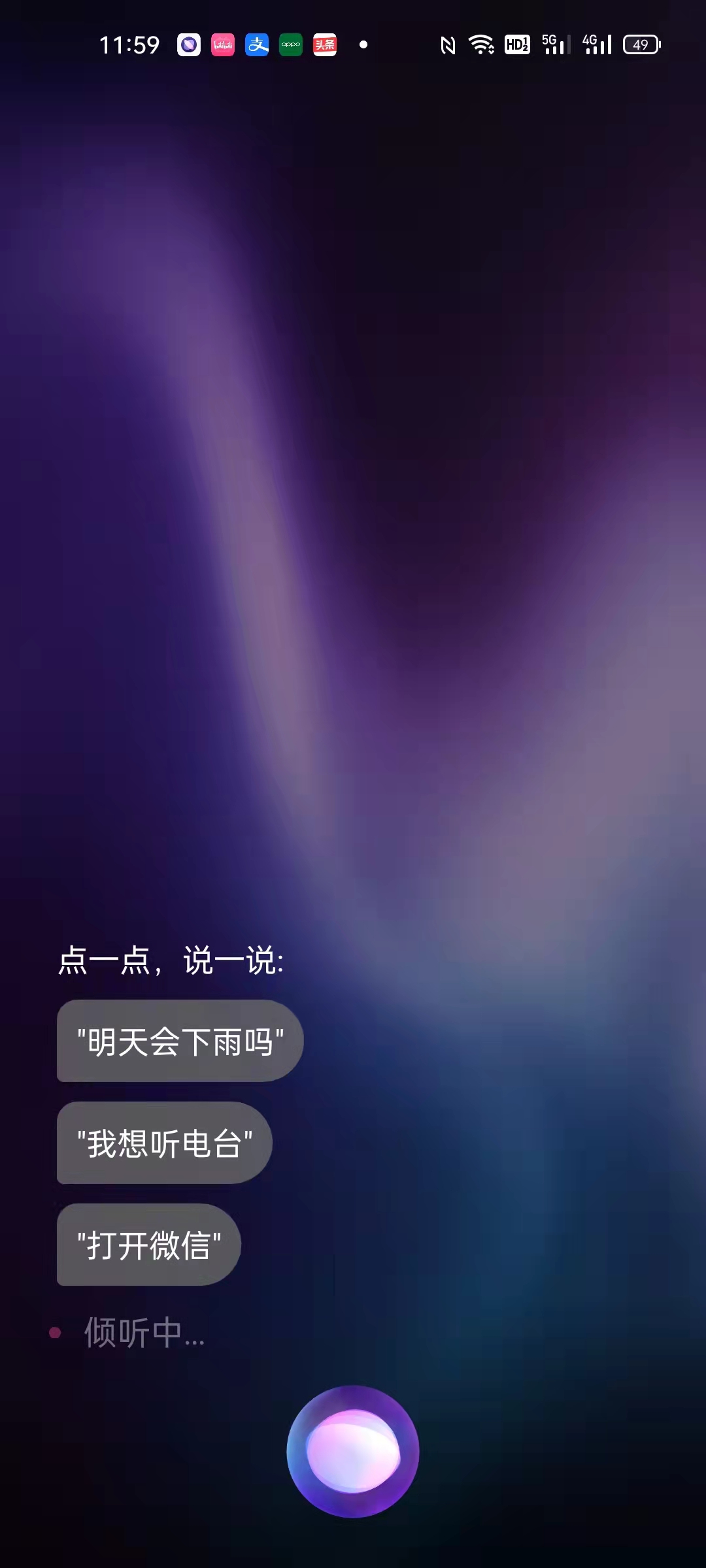This screenshot has height=1568, width=706.
Task: Tap the Toutiao (头条) notification icon
Action: (x=324, y=44)
